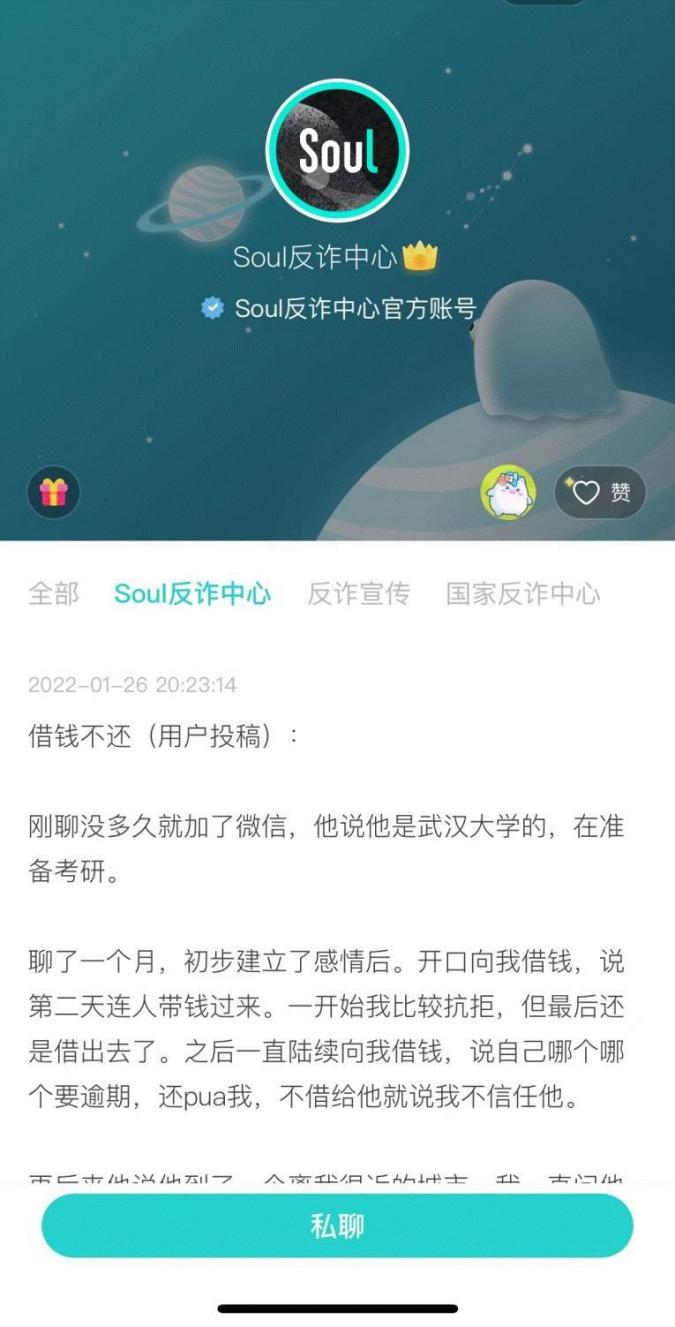
Task: Switch to the 全部 tab
Action: point(54,593)
